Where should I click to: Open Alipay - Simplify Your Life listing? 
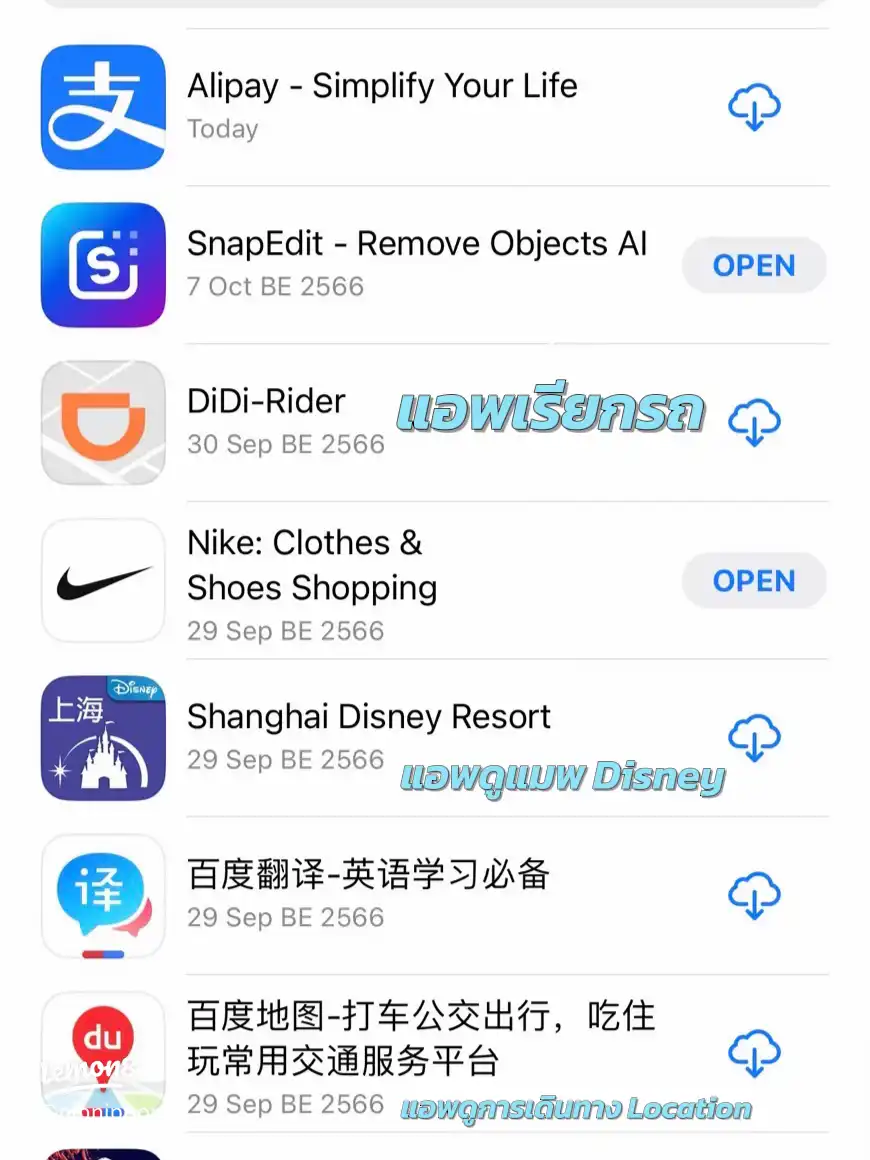coord(383,86)
